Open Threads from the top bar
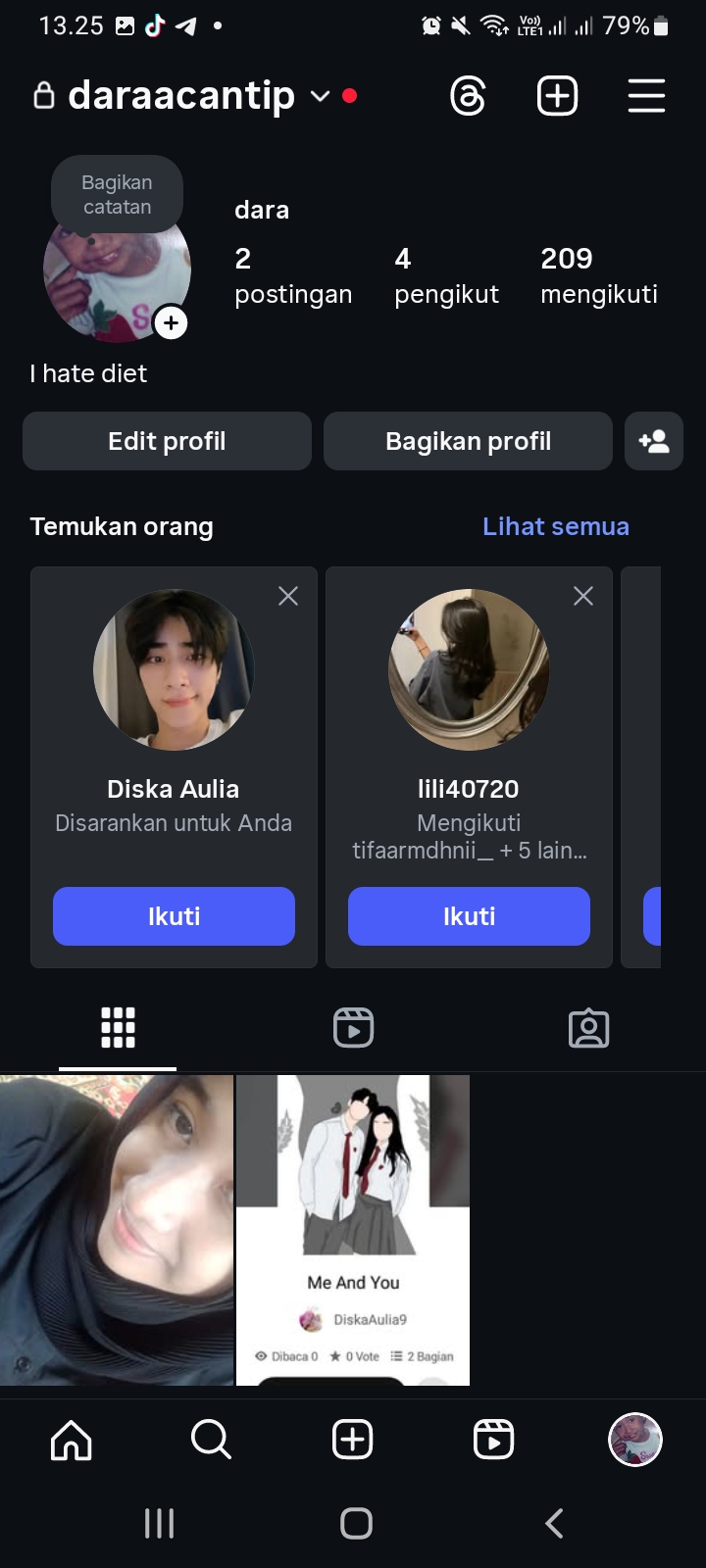706x1568 pixels. 468,96
